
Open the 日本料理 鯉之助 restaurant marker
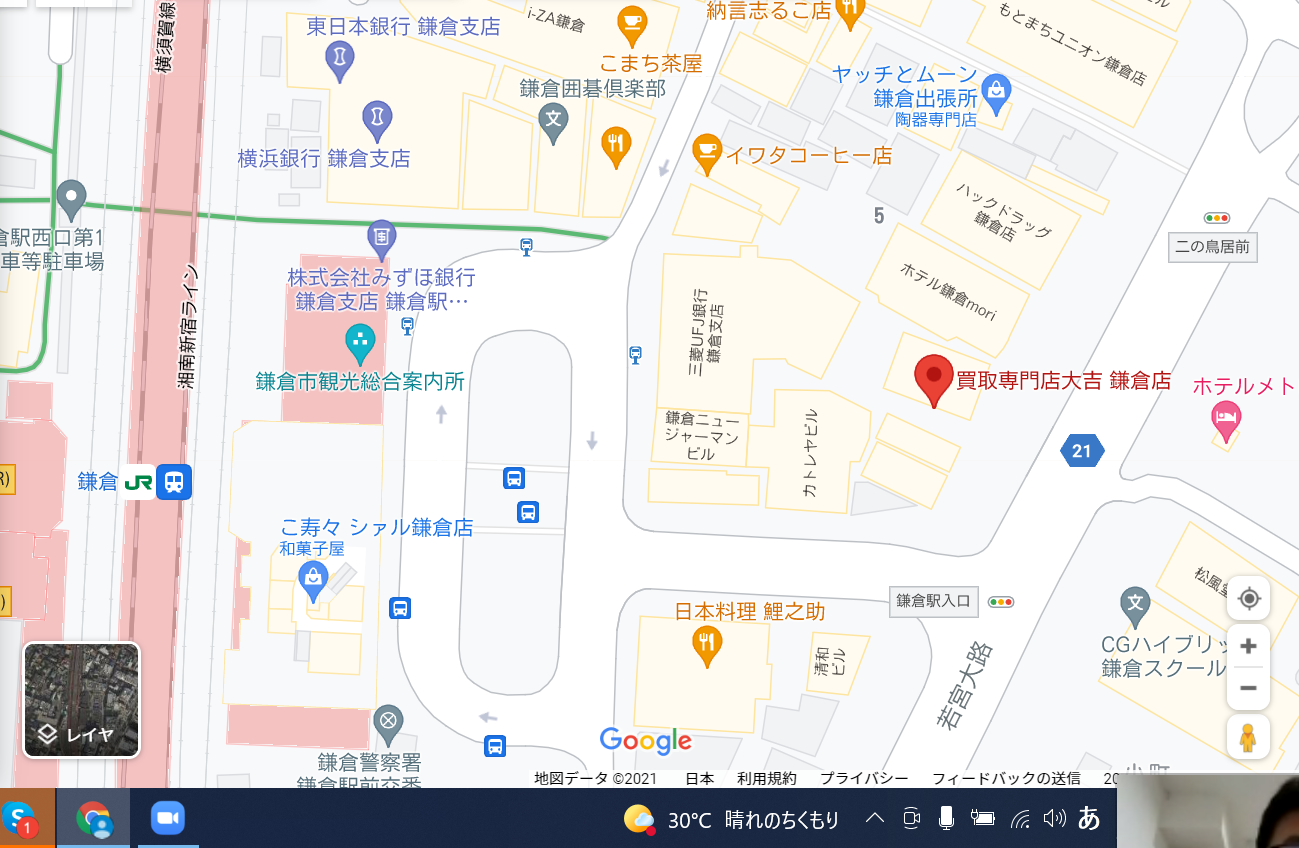[707, 645]
